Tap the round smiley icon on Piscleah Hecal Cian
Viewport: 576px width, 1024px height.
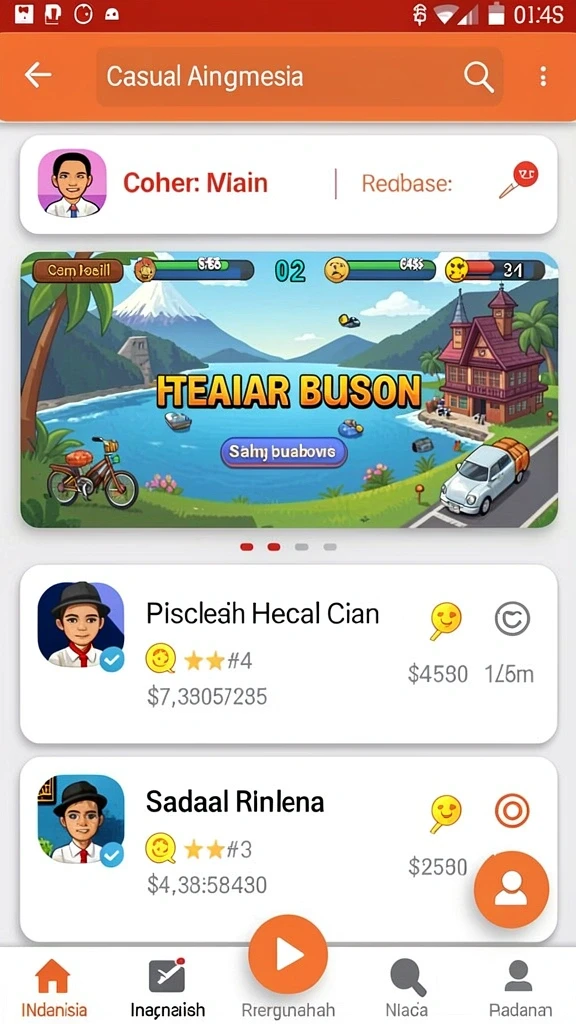click(512, 618)
